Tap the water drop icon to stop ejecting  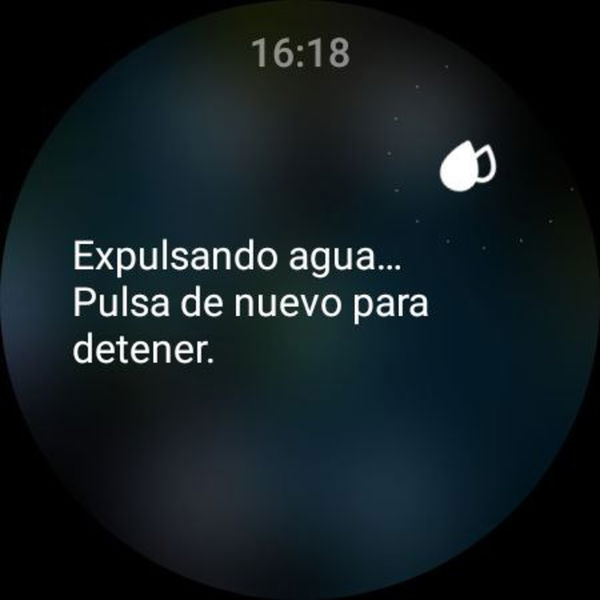point(467,165)
